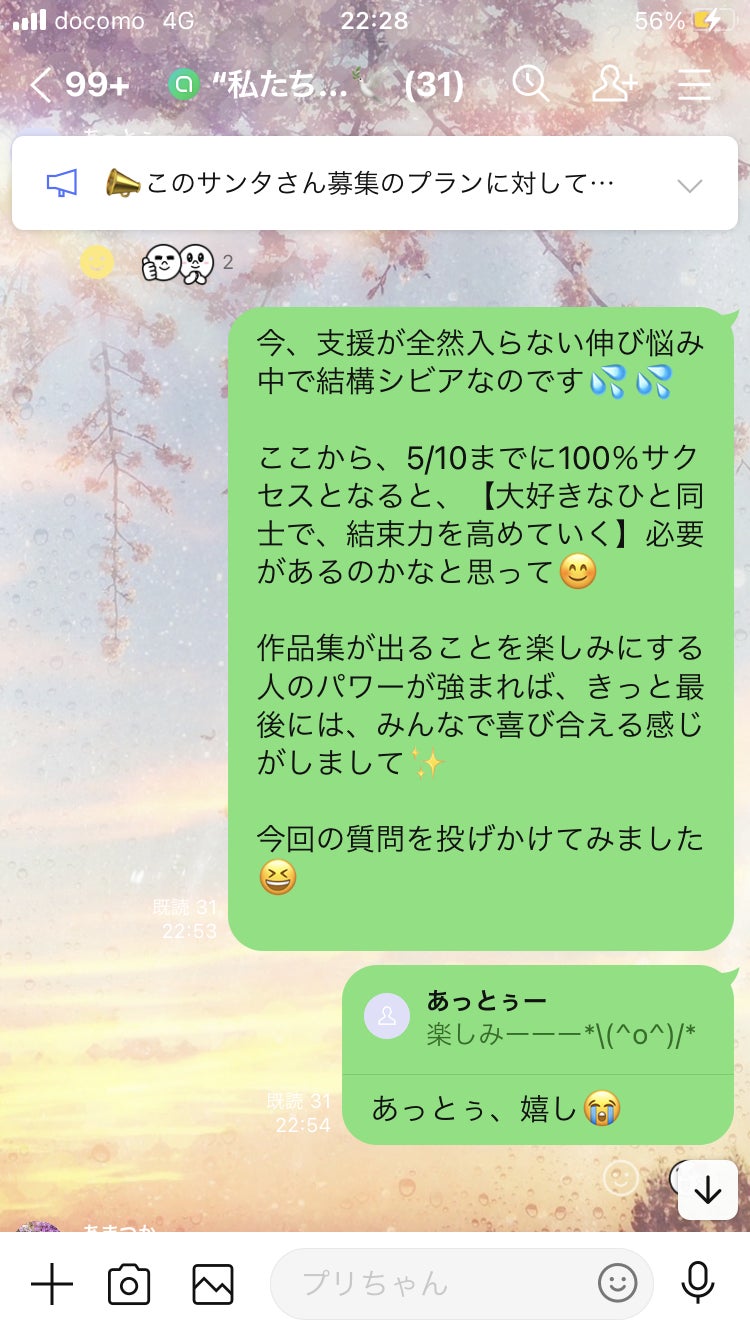The image size is (750, 1334).
Task: Open the chat menu
Action: (695, 85)
